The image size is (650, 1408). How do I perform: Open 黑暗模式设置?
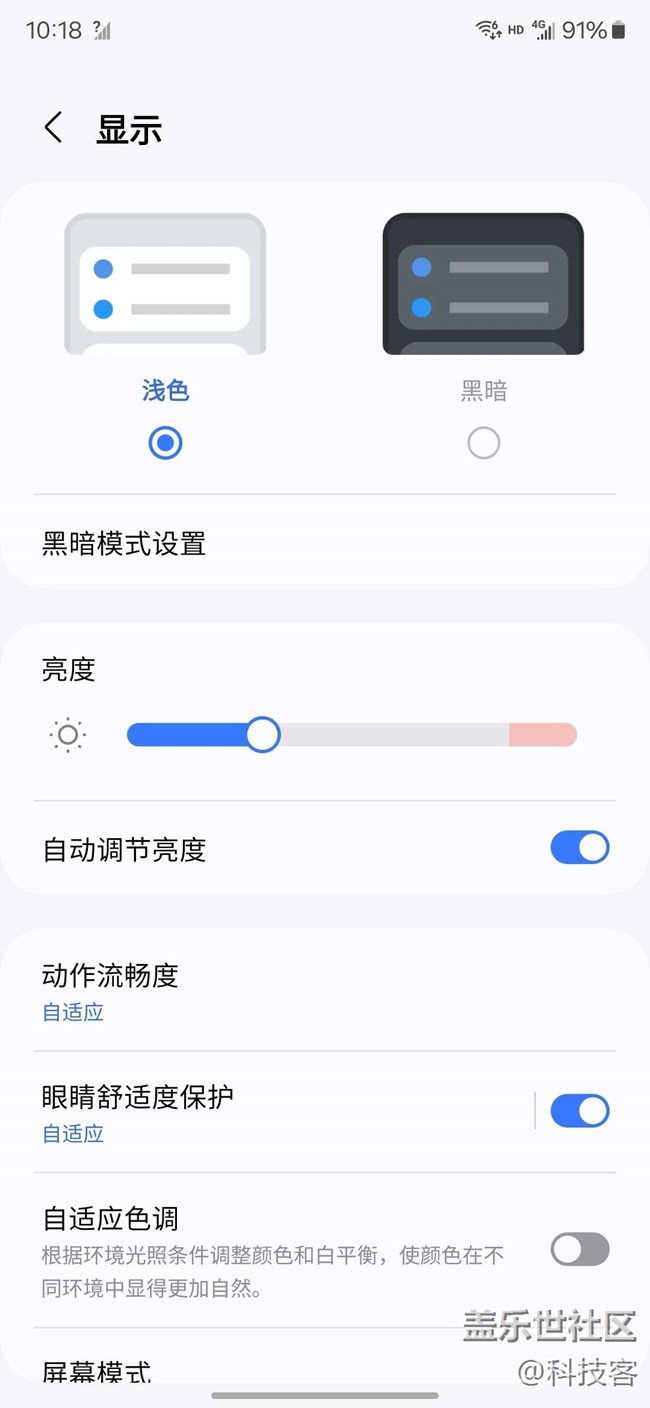(124, 544)
